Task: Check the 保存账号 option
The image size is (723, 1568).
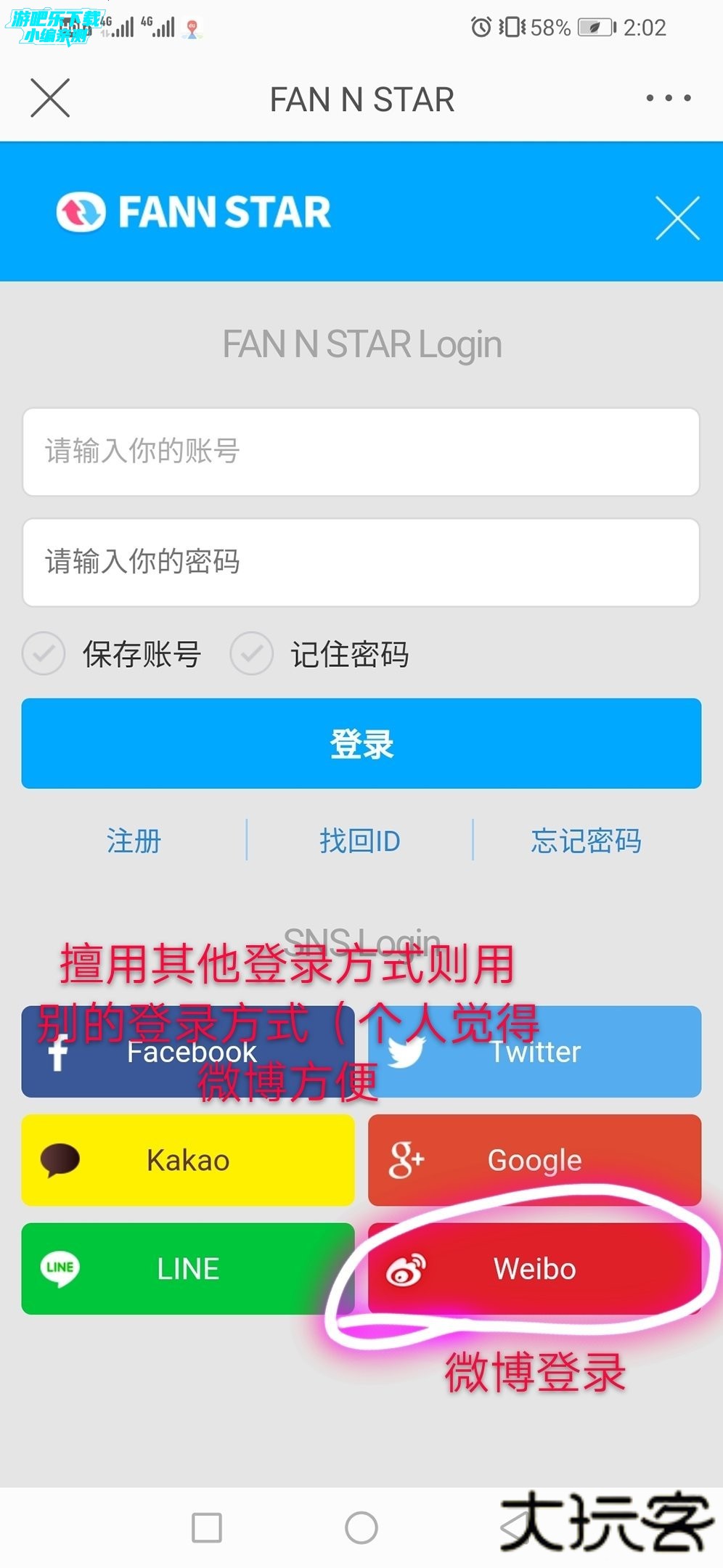Action: click(44, 653)
